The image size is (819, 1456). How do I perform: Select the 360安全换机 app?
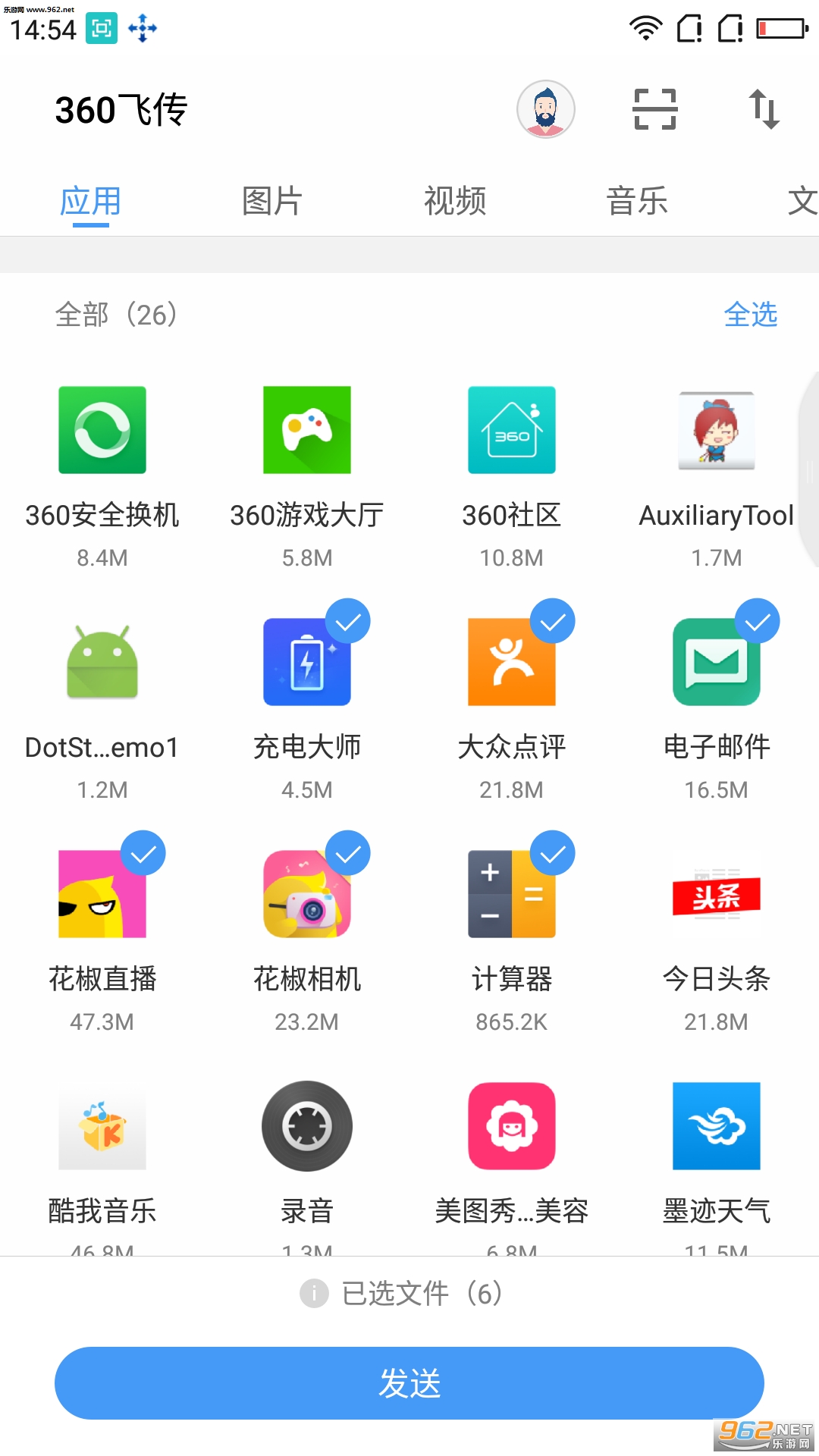pyautogui.click(x=102, y=431)
